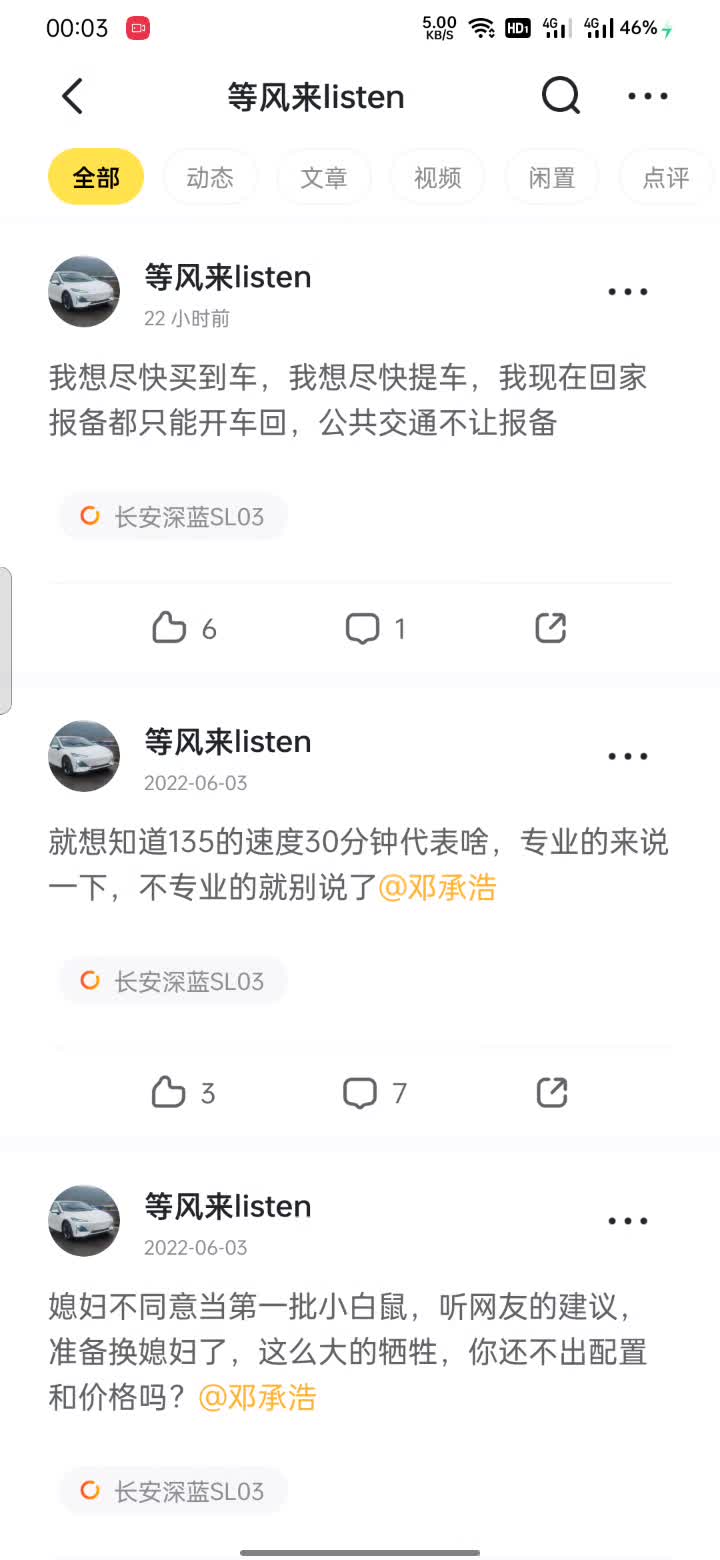This screenshot has width=720, height=1560.
Task: Open @邓承浩 mention in the 媳妇不同意 post
Action: (258, 1397)
